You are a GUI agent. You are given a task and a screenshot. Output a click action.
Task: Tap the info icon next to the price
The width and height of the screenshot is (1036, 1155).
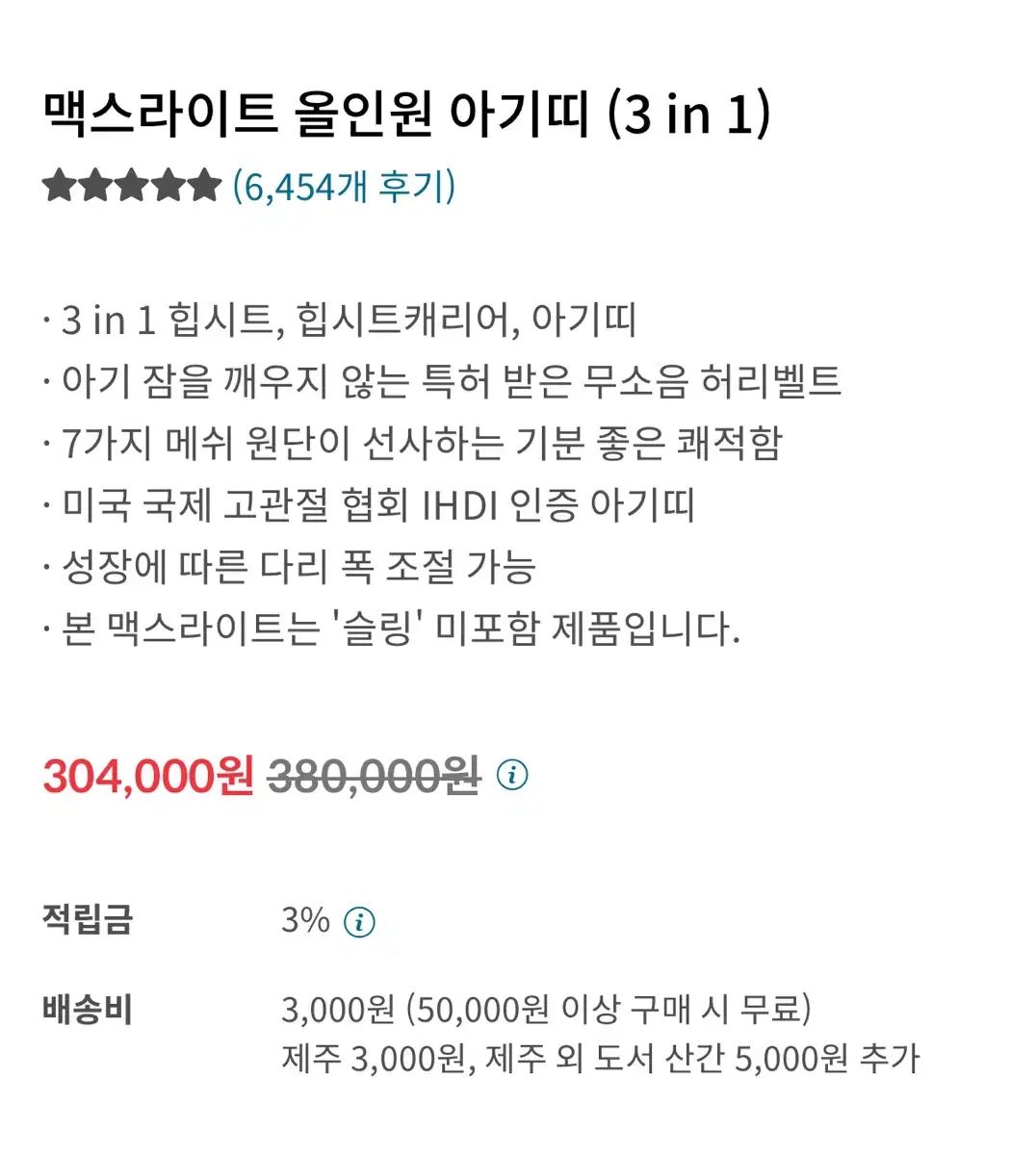[512, 775]
